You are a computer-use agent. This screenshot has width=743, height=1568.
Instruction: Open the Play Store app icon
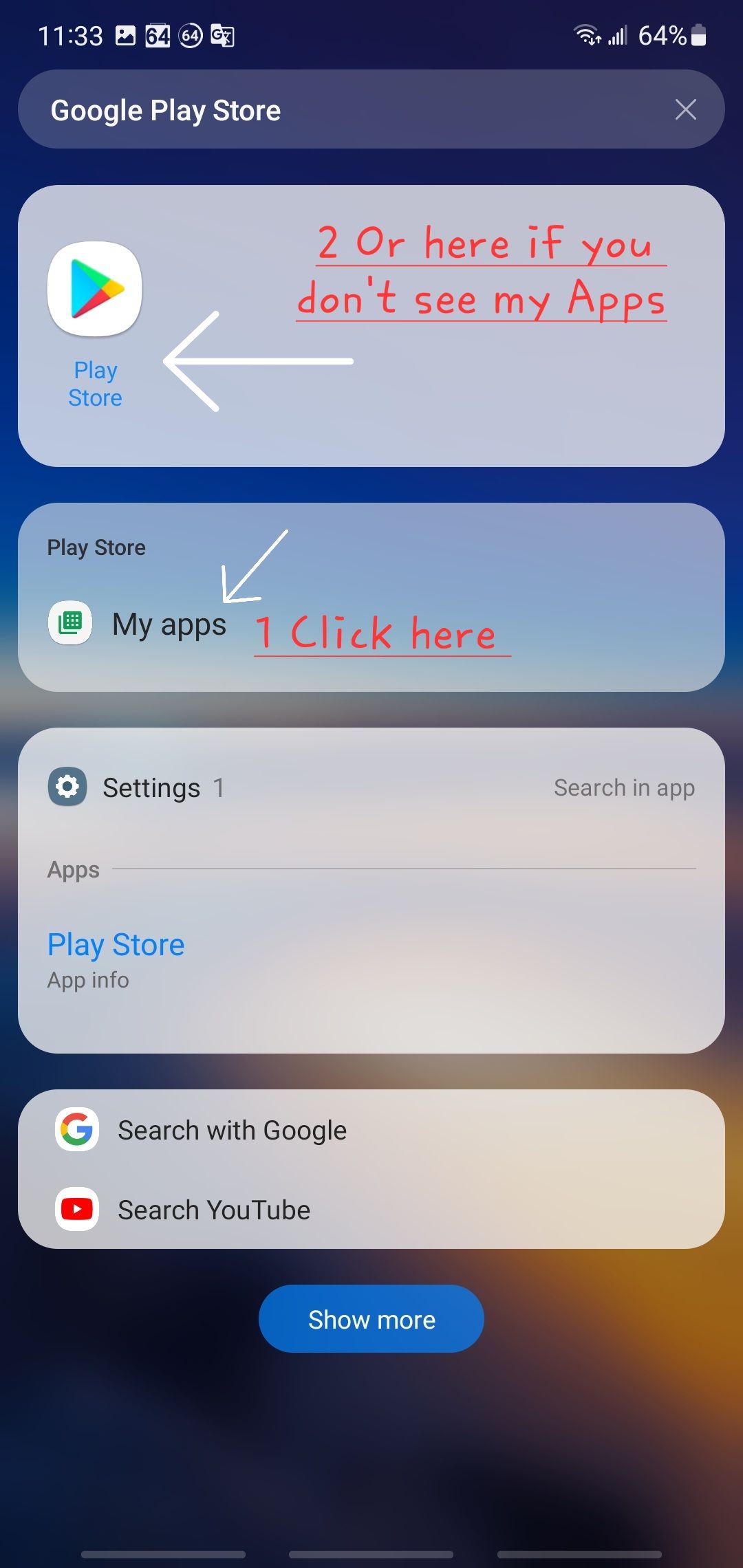point(94,289)
